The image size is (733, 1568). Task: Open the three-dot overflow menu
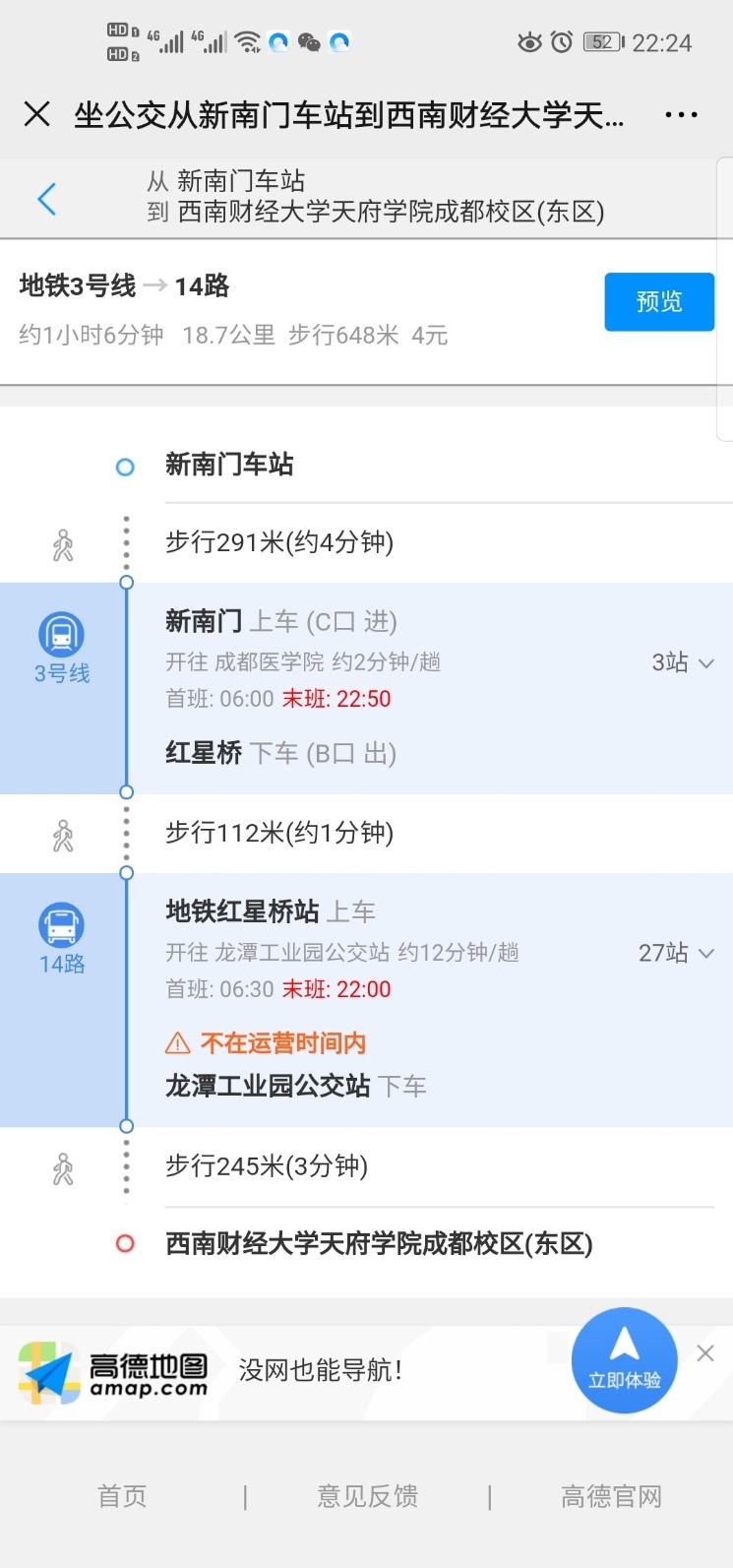[681, 115]
